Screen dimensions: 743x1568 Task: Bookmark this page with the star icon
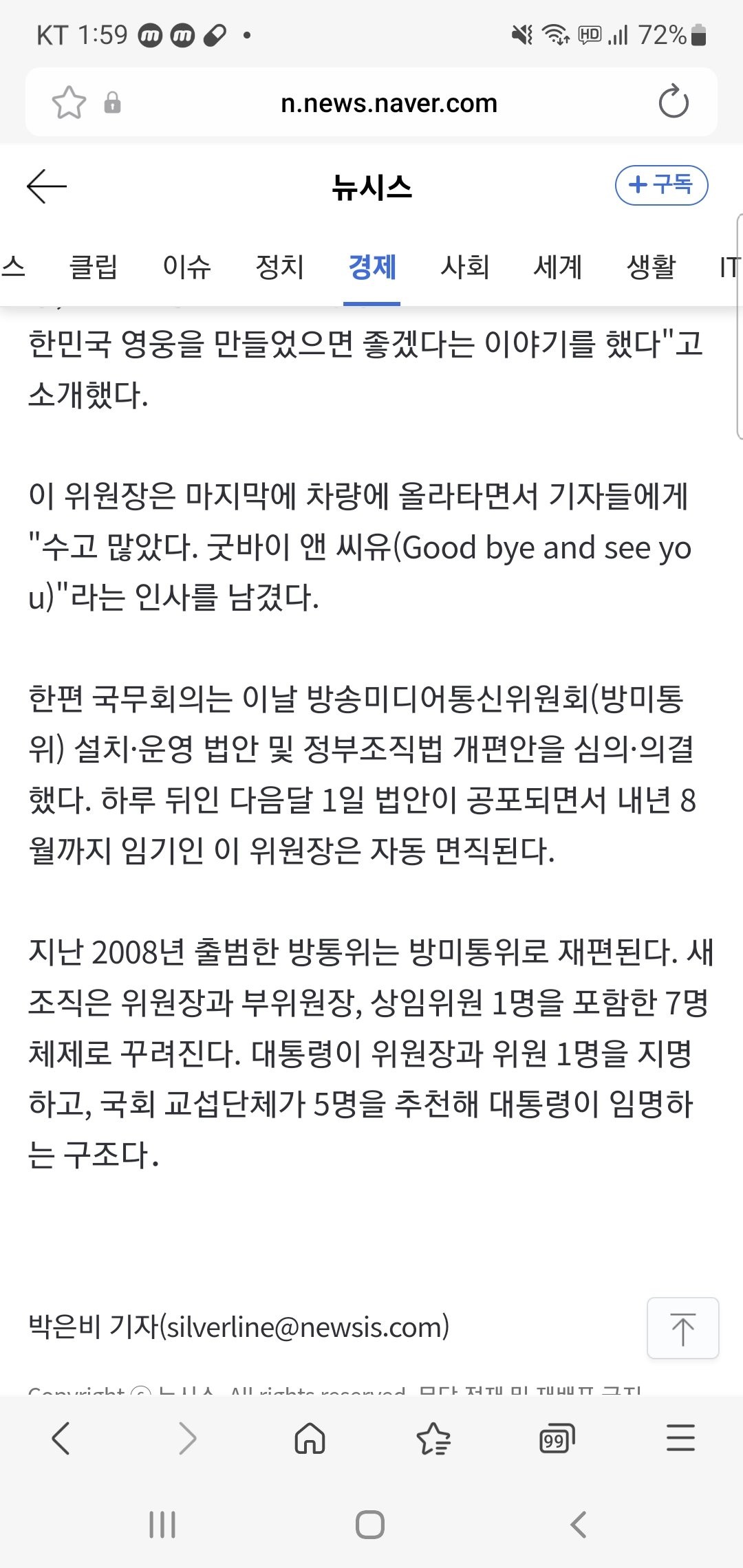(69, 103)
